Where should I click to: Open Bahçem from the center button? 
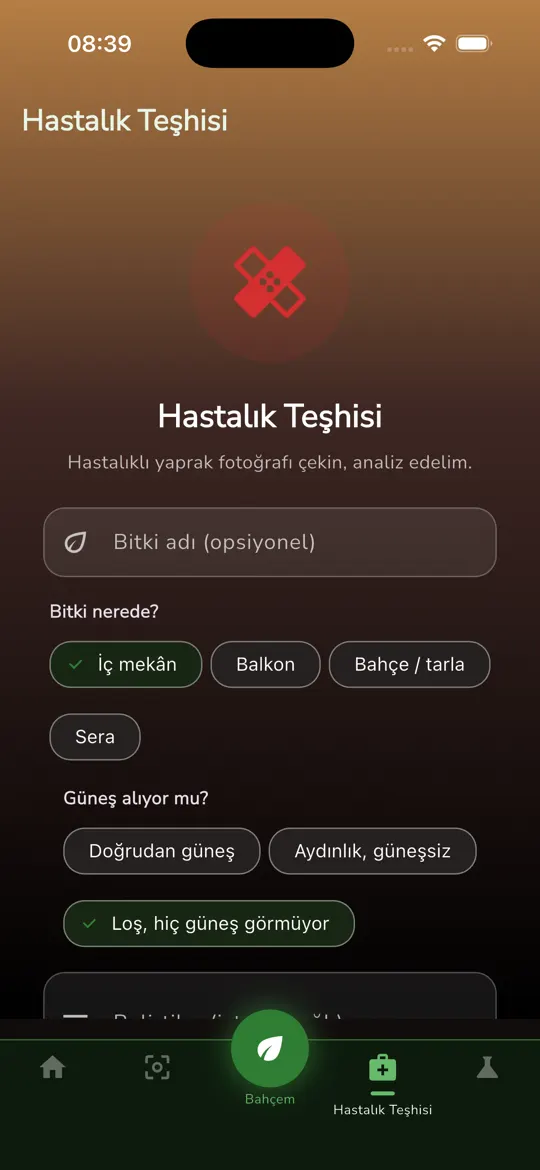(270, 1048)
